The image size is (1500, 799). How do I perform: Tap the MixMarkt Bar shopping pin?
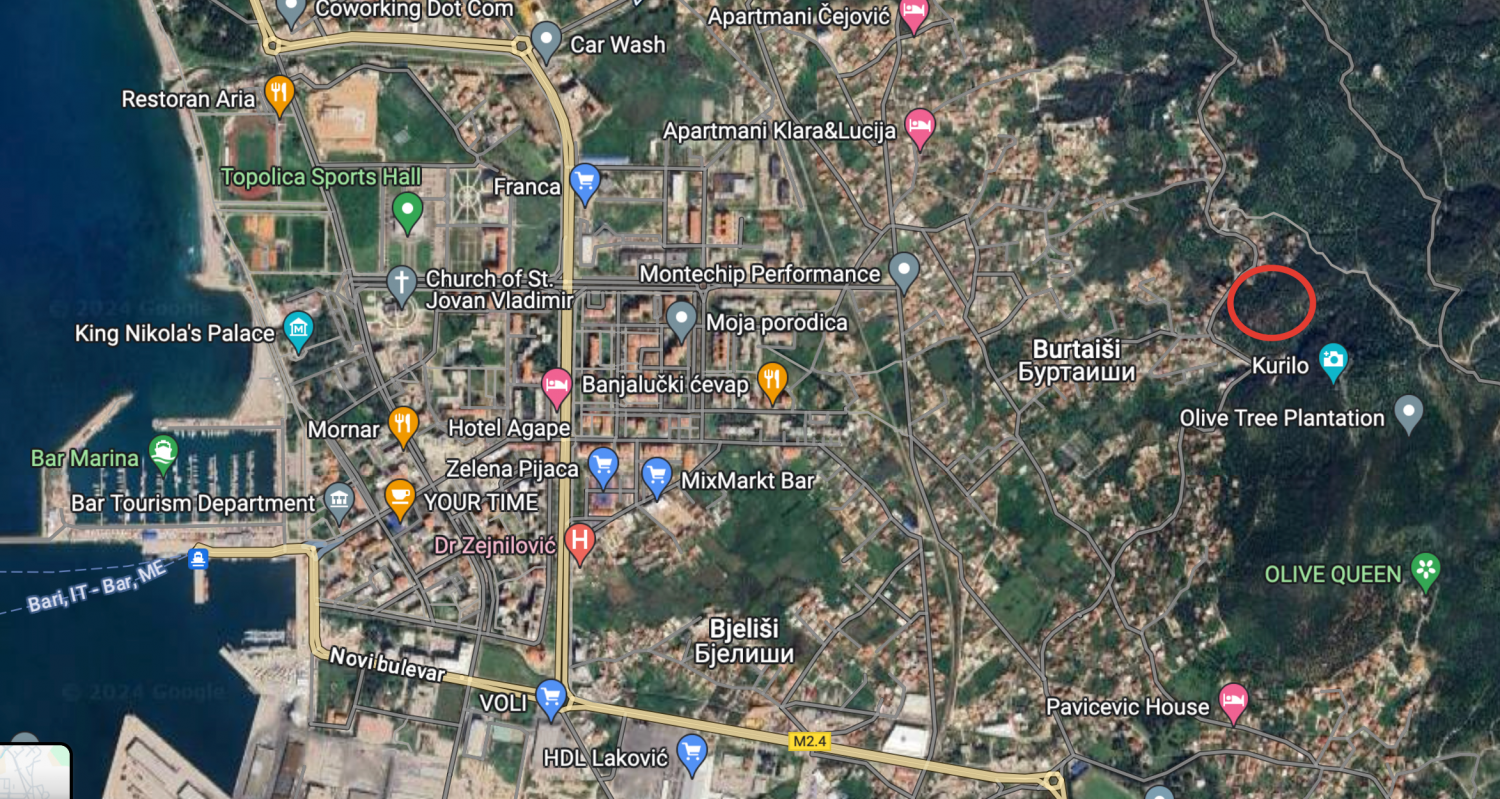click(x=656, y=475)
